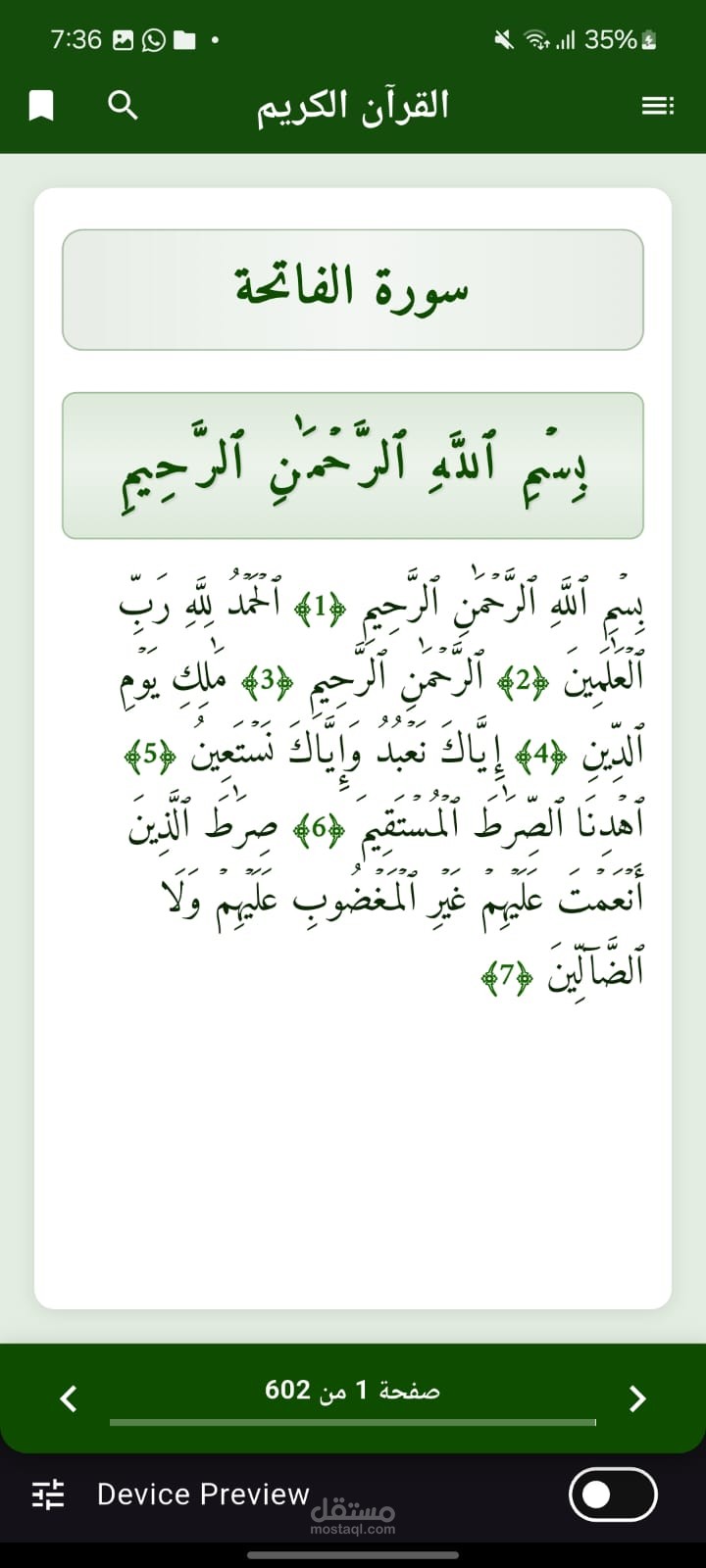Viewport: 706px width, 1568px height.
Task: Go to the next page arrow
Action: (637, 1397)
